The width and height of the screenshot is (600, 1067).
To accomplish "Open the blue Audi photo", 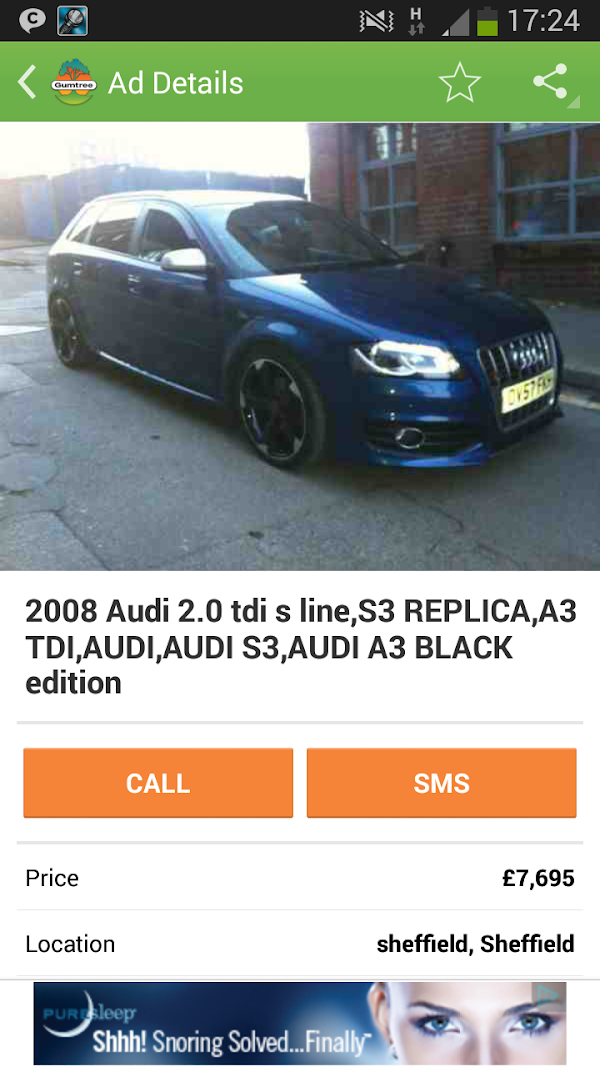I will (x=300, y=346).
